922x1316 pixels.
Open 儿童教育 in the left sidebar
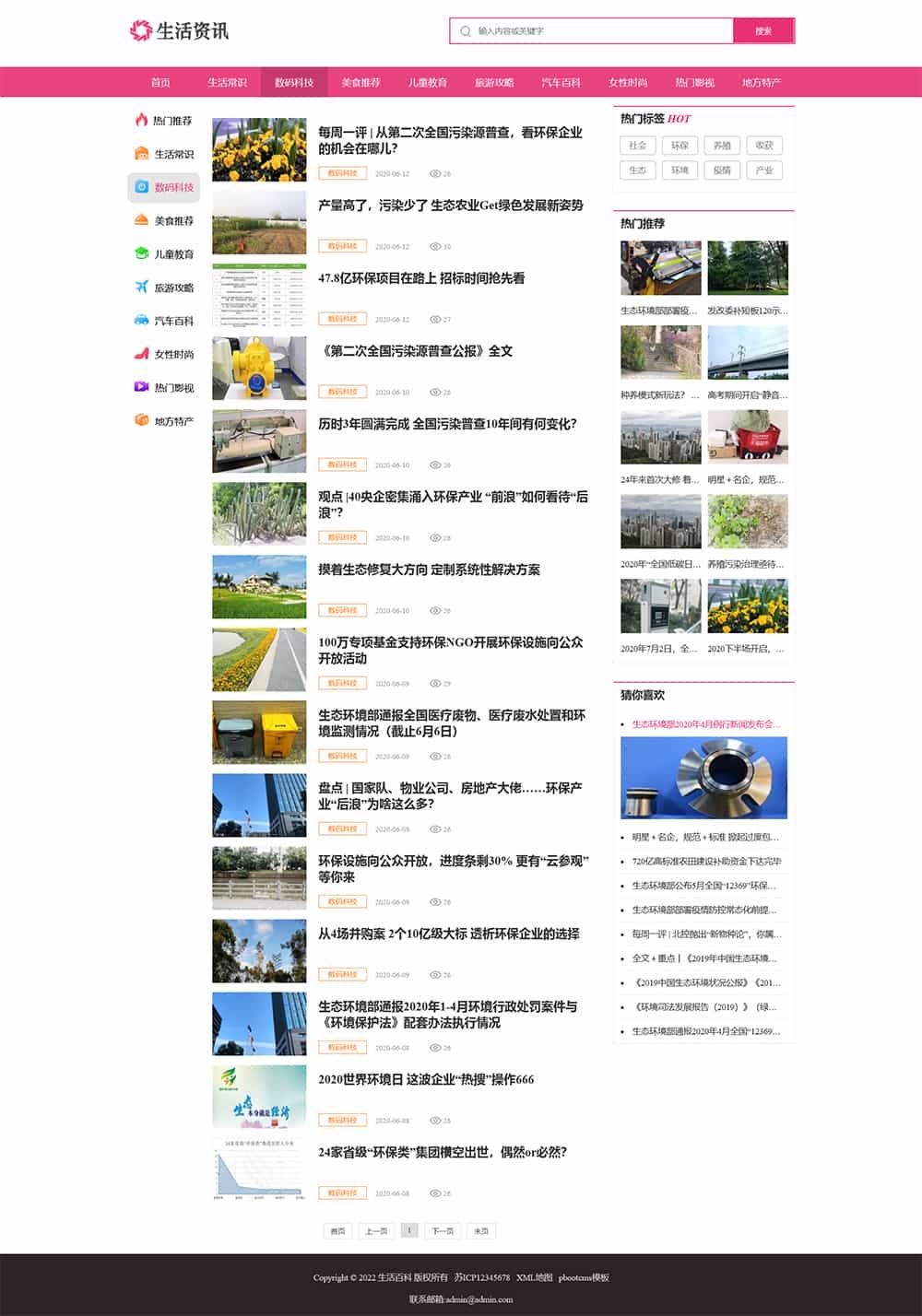(x=164, y=254)
